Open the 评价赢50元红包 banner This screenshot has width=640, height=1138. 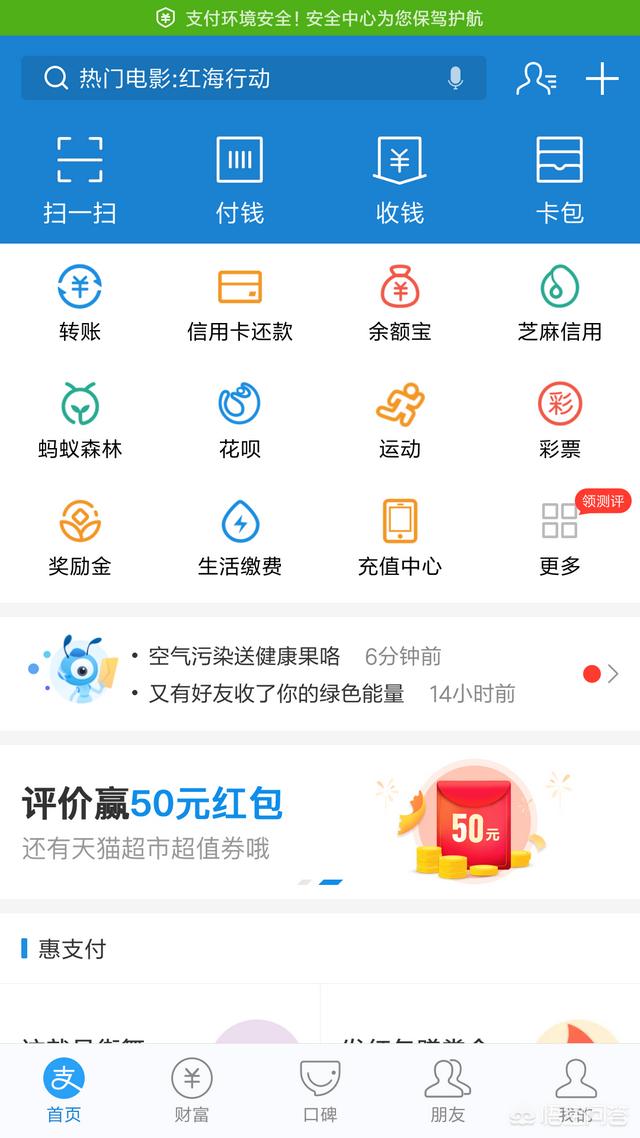pyautogui.click(x=320, y=822)
